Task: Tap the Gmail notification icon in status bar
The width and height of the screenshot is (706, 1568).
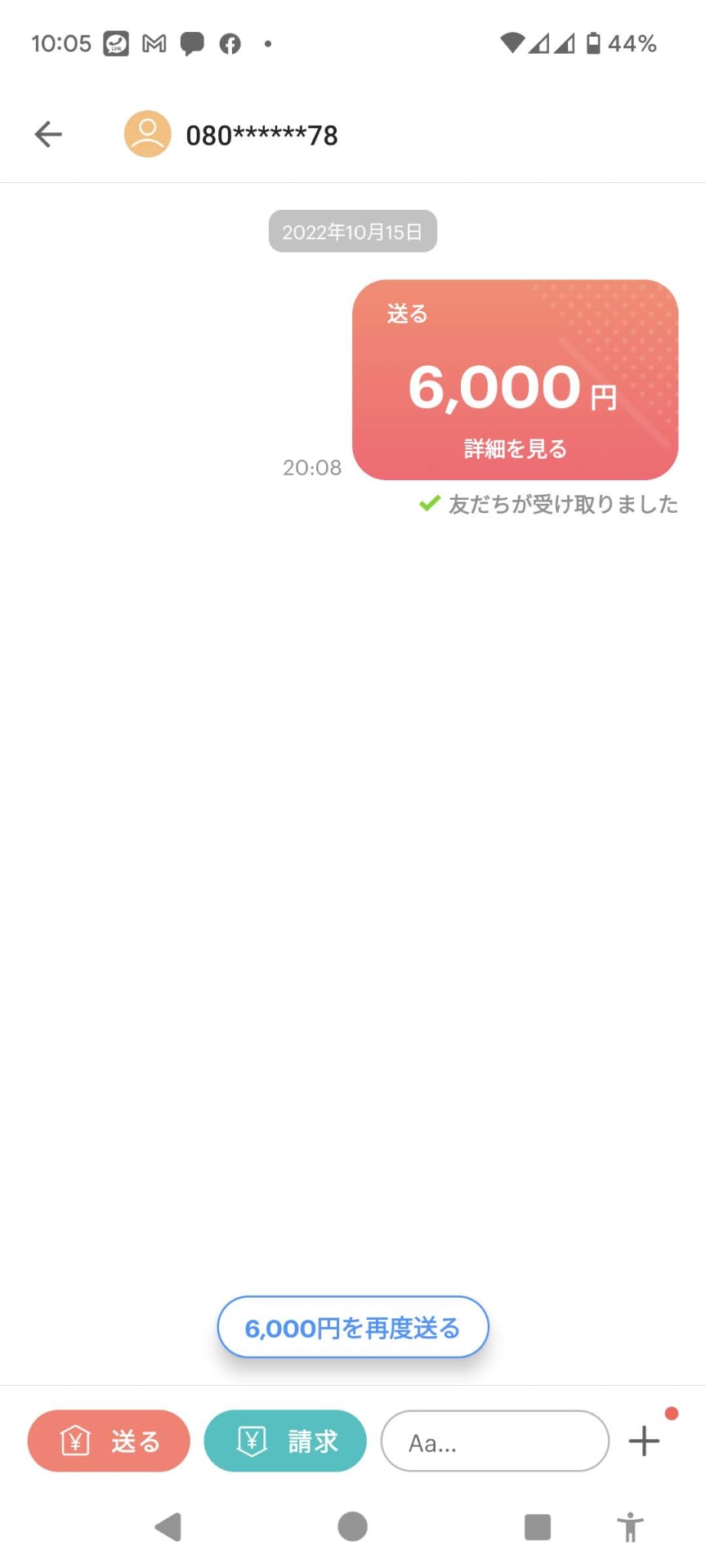Action: point(152,43)
